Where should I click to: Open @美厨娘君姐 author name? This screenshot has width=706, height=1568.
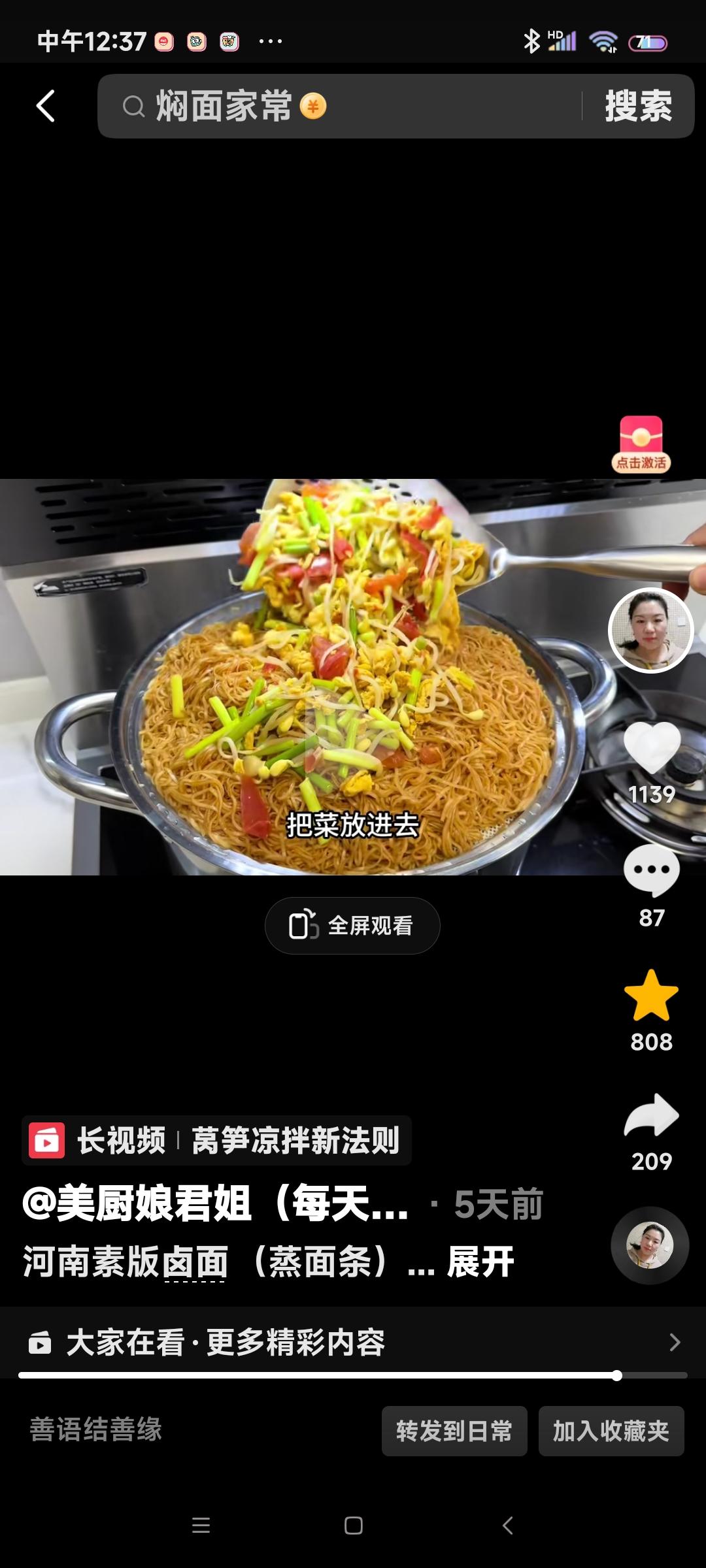pyautogui.click(x=216, y=1203)
